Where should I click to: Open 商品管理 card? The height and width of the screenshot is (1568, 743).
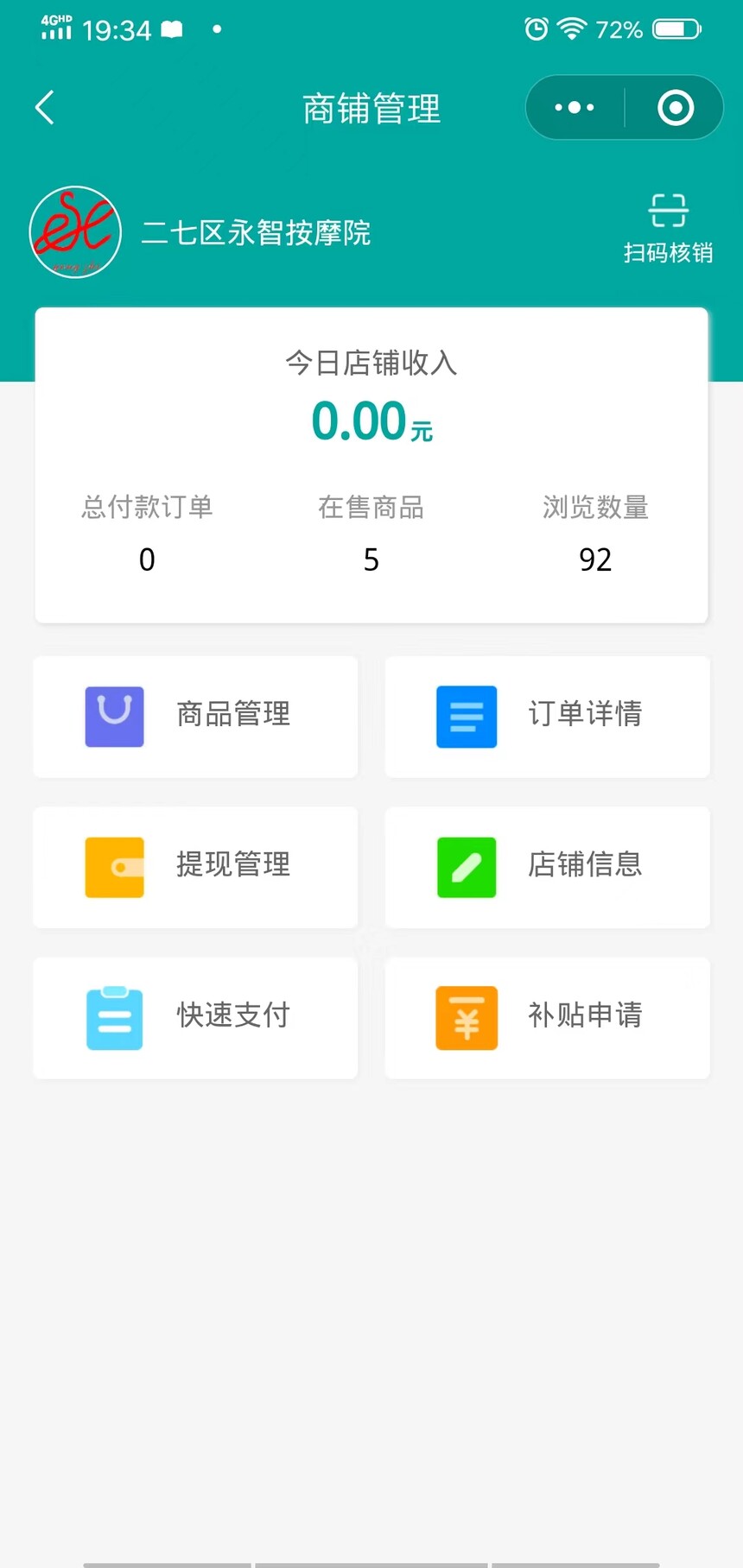click(195, 716)
